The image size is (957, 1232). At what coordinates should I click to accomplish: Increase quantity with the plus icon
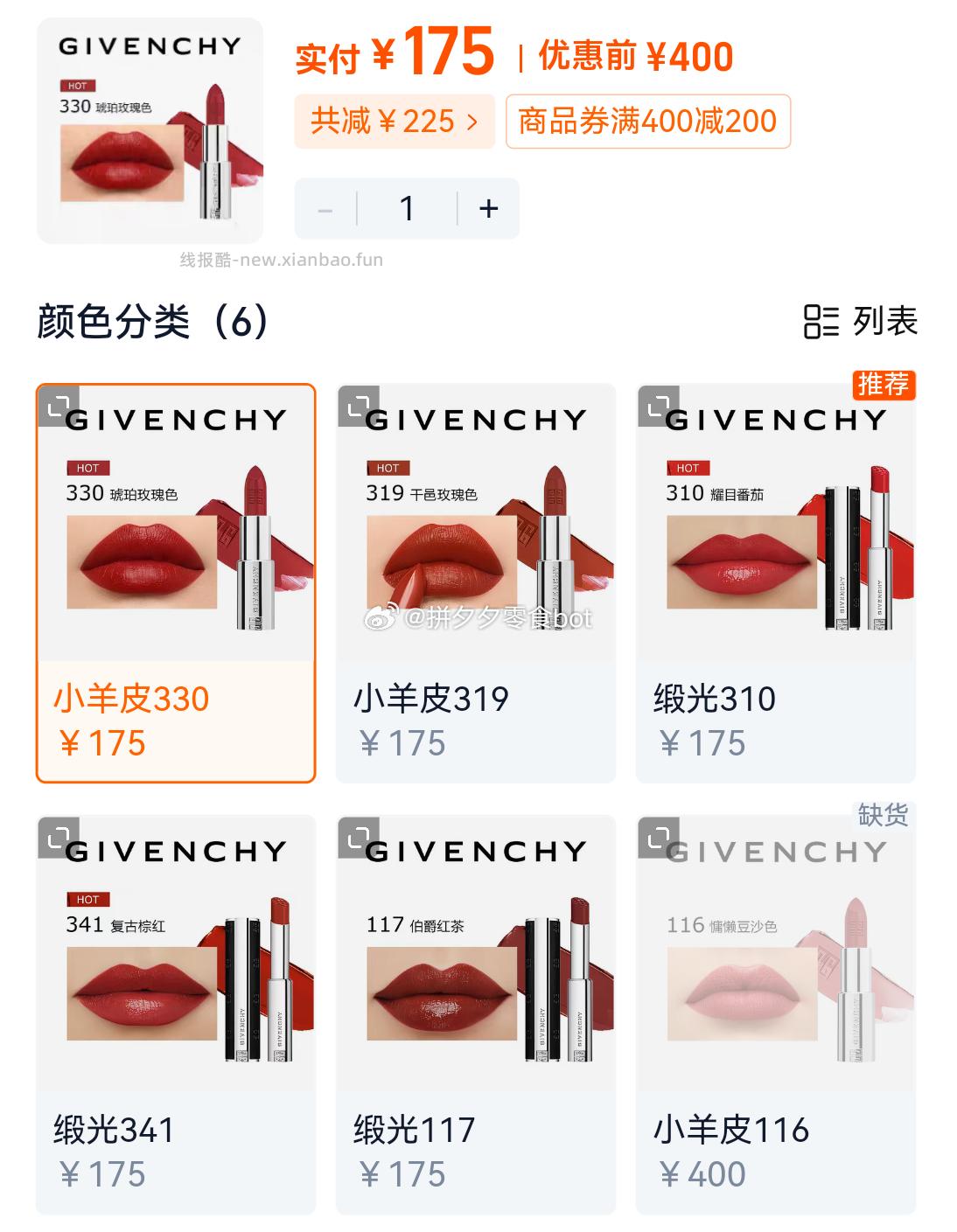point(487,208)
